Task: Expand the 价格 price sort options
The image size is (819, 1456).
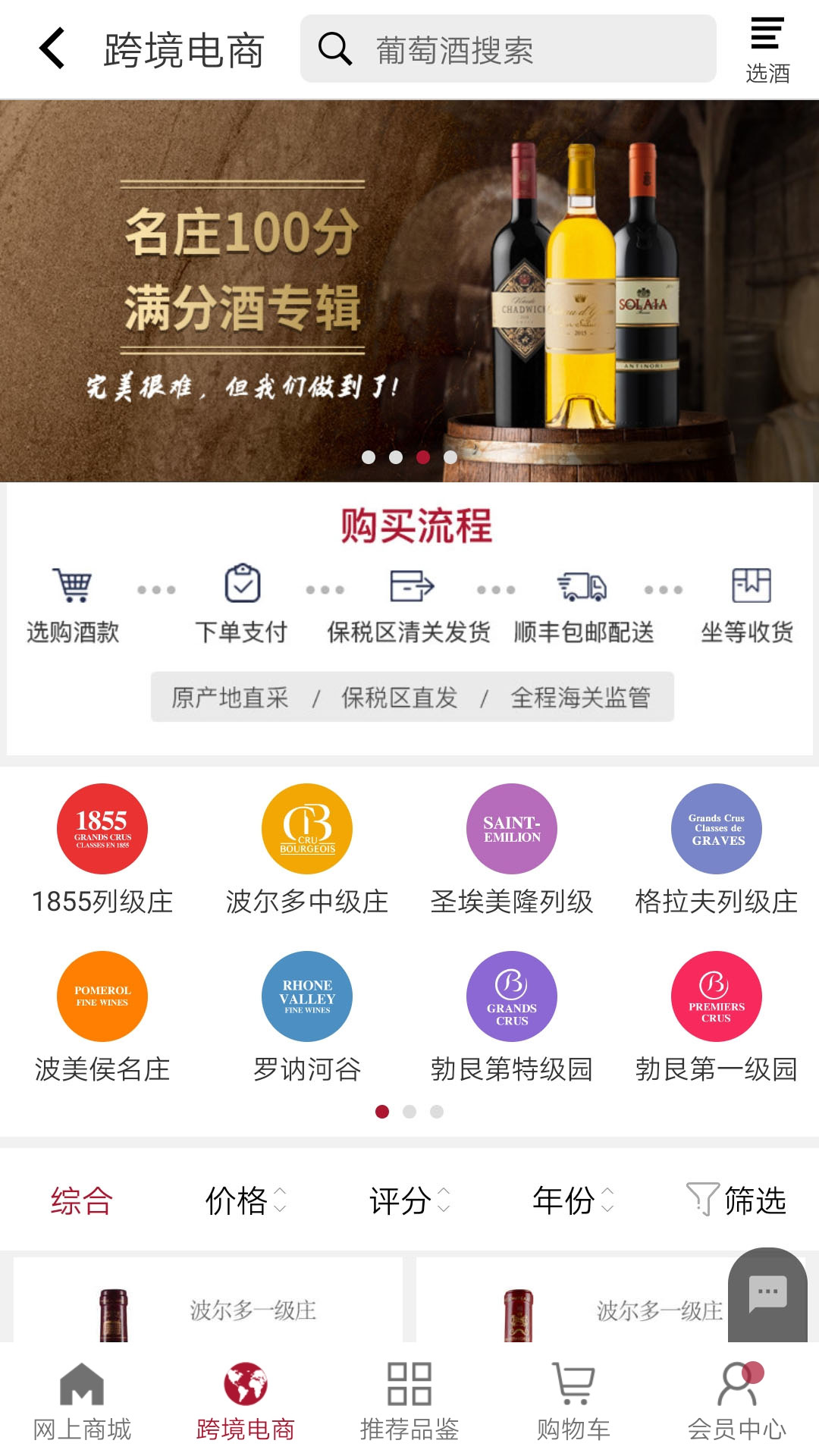Action: point(241,1200)
